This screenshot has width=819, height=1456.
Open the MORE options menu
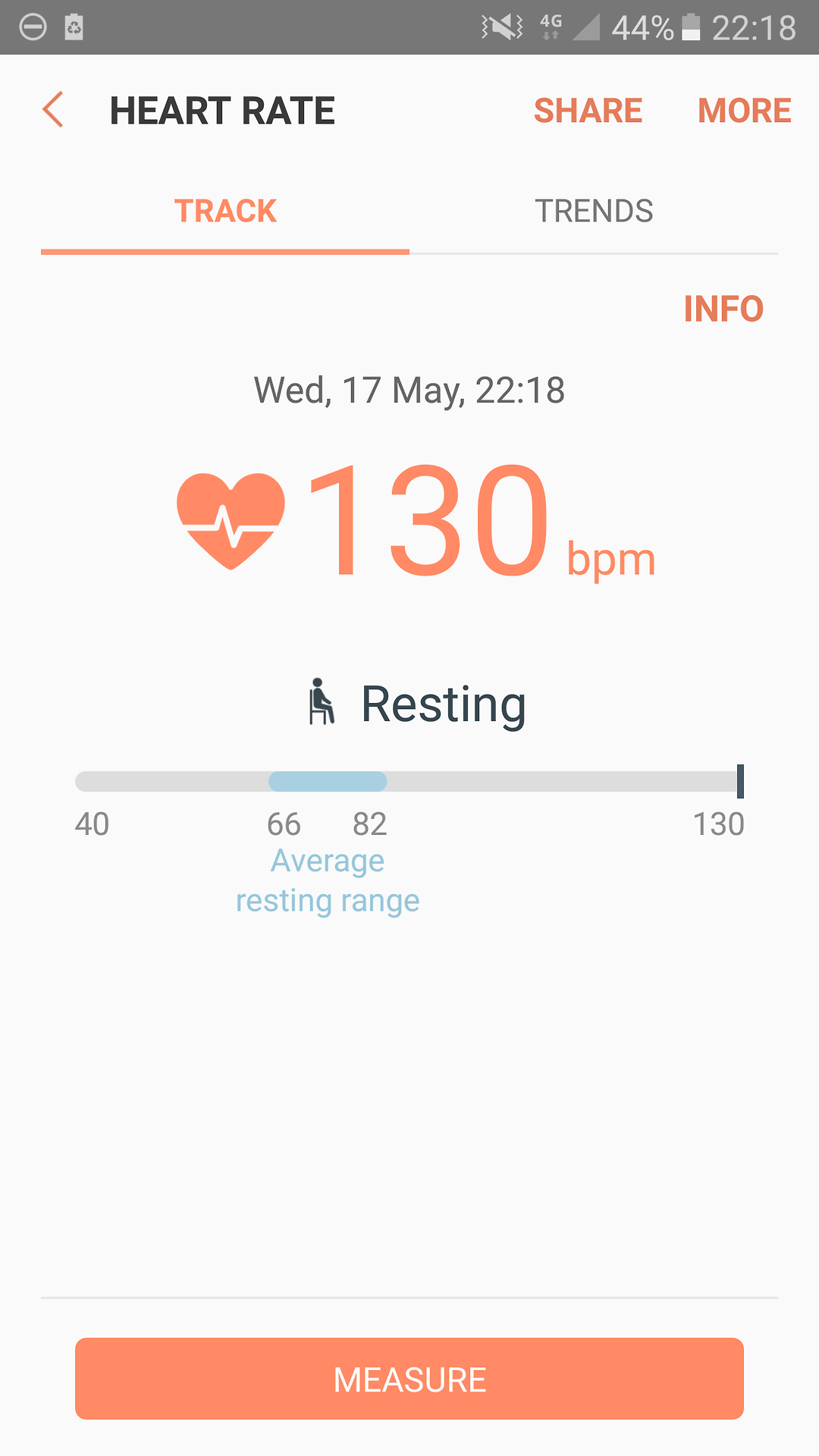744,111
